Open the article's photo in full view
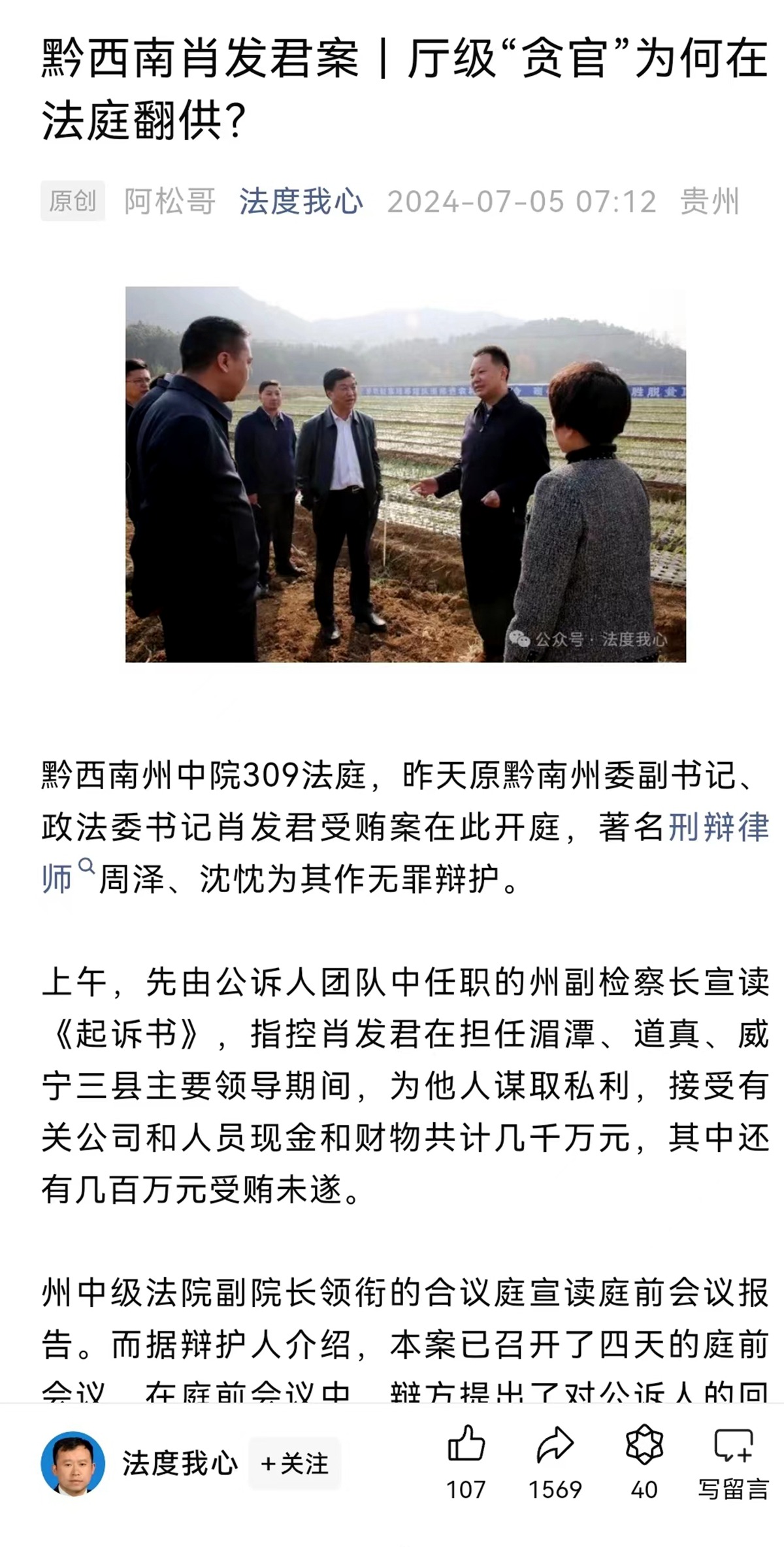Viewport: 784px width, 1547px height. click(x=405, y=474)
